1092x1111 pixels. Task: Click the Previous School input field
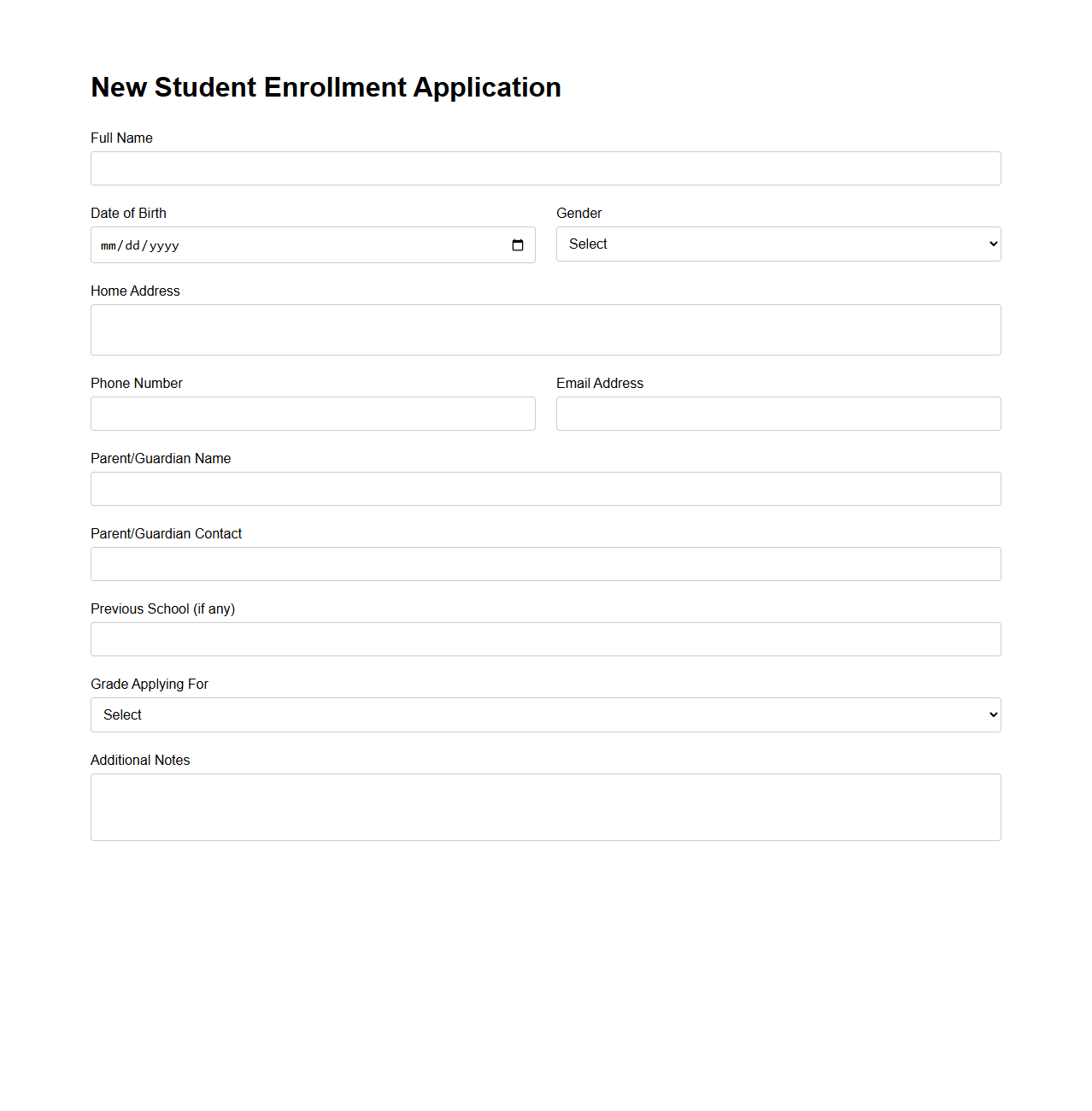point(545,639)
